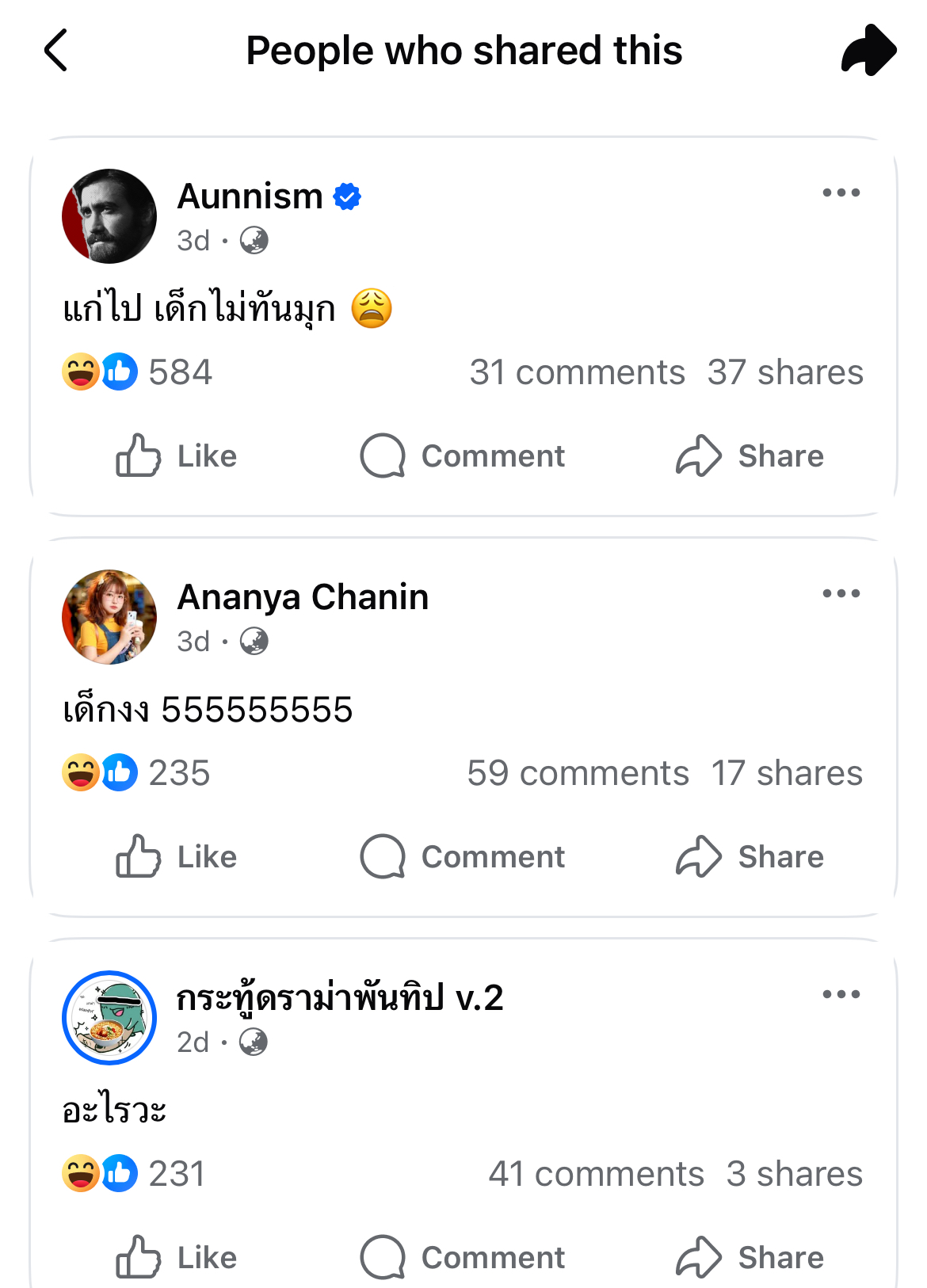This screenshot has height=1288, width=927.
Task: View the 31 comments on Aunnism's post
Action: click(577, 372)
